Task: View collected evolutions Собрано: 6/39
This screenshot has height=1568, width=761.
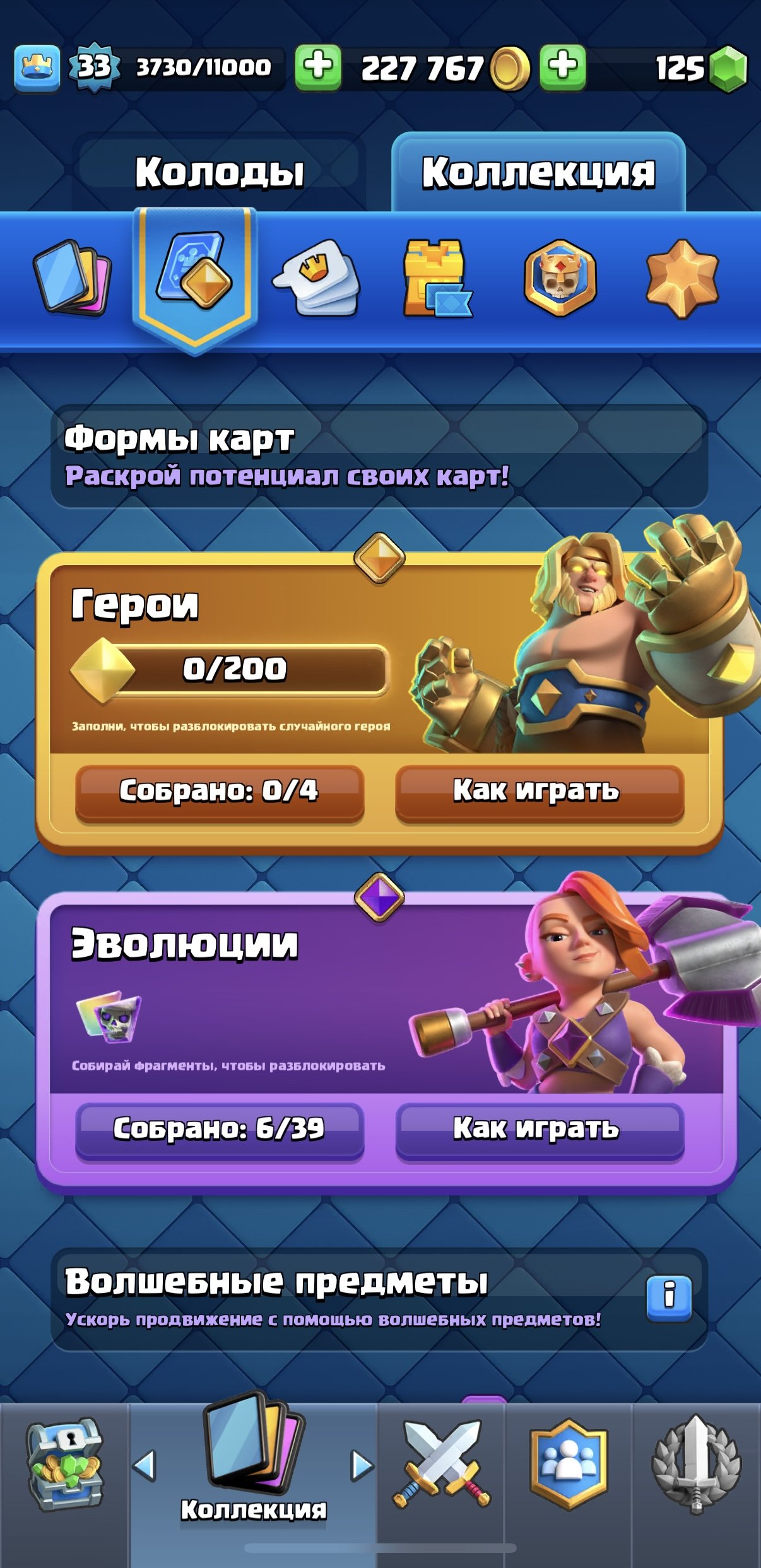Action: click(x=219, y=1129)
